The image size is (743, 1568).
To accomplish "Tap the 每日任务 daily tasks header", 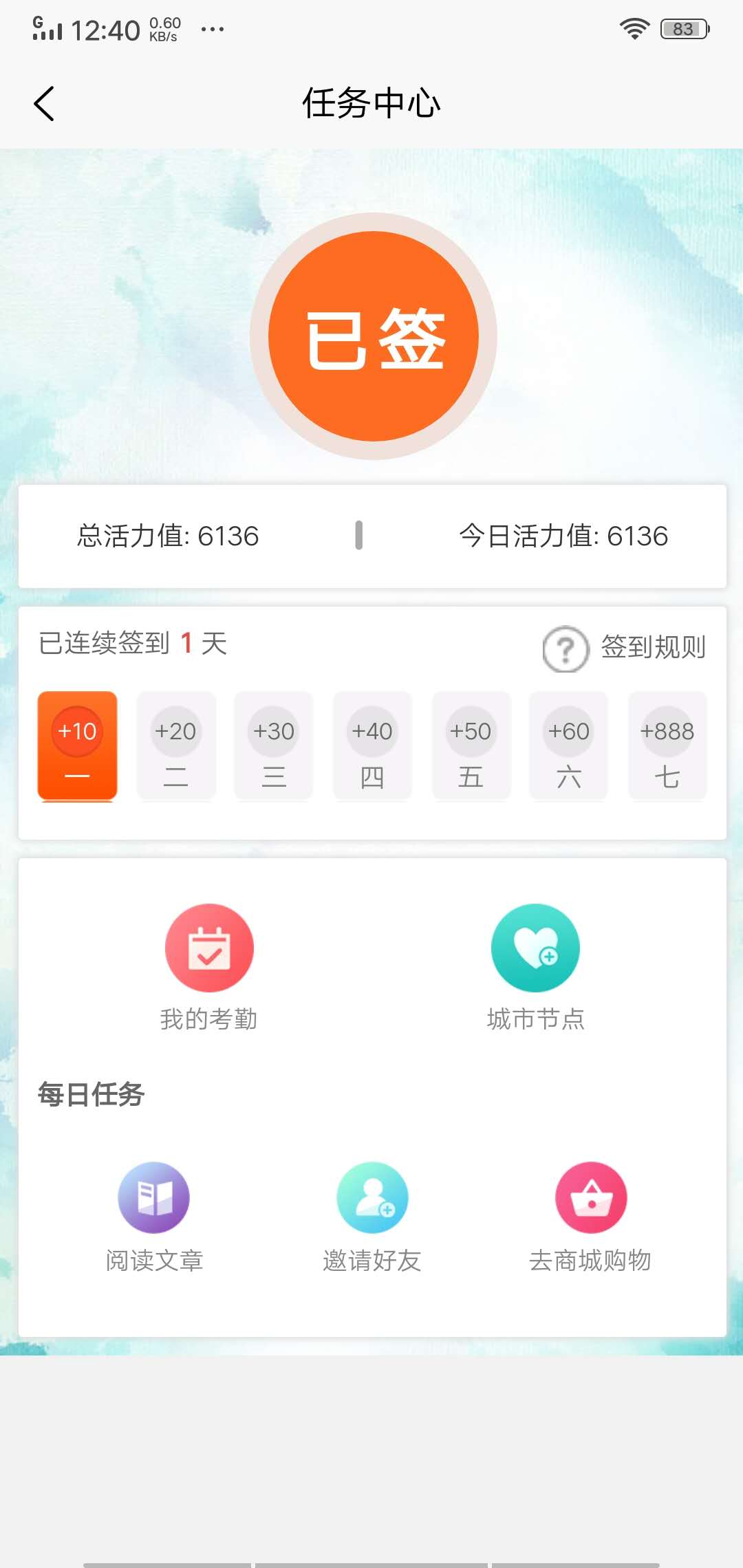I will [x=90, y=1095].
